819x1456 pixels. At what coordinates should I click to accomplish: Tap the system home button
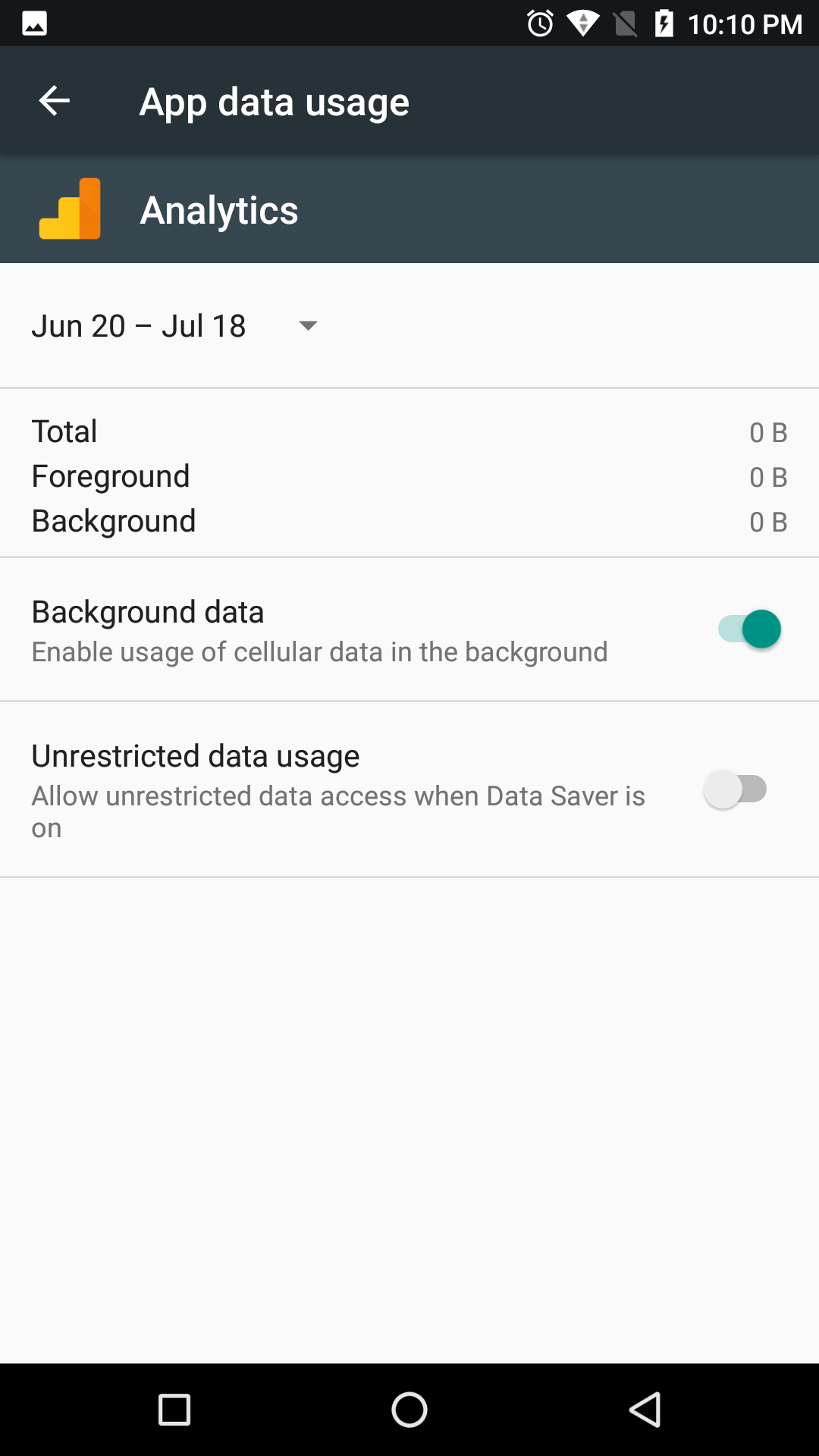[409, 1410]
